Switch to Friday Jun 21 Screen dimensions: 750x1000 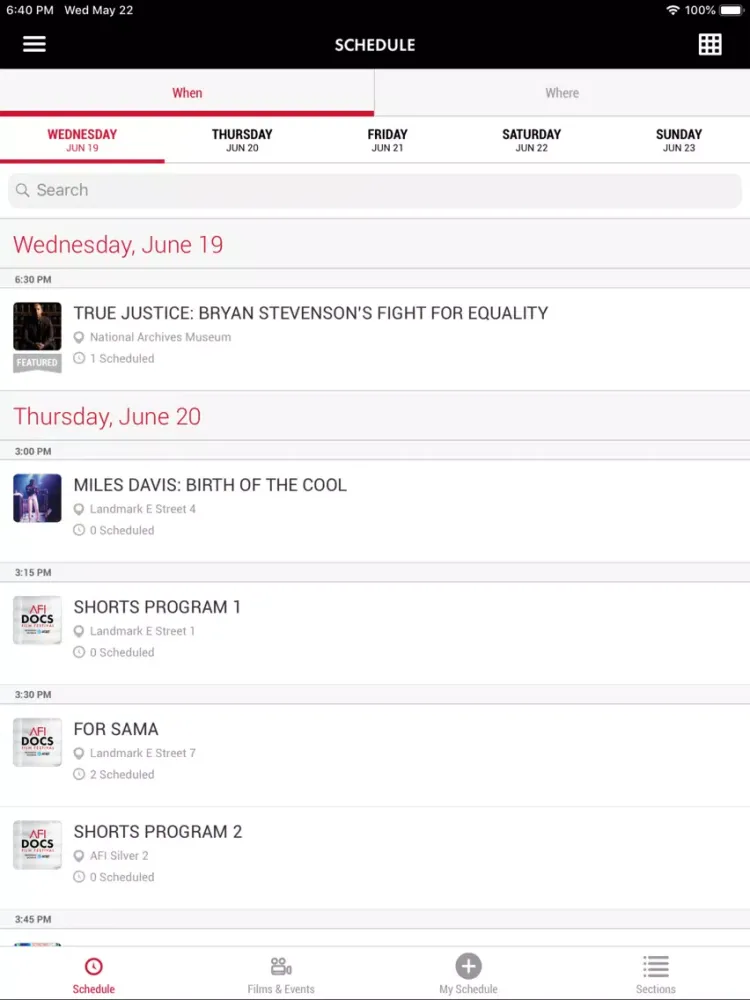pos(387,140)
